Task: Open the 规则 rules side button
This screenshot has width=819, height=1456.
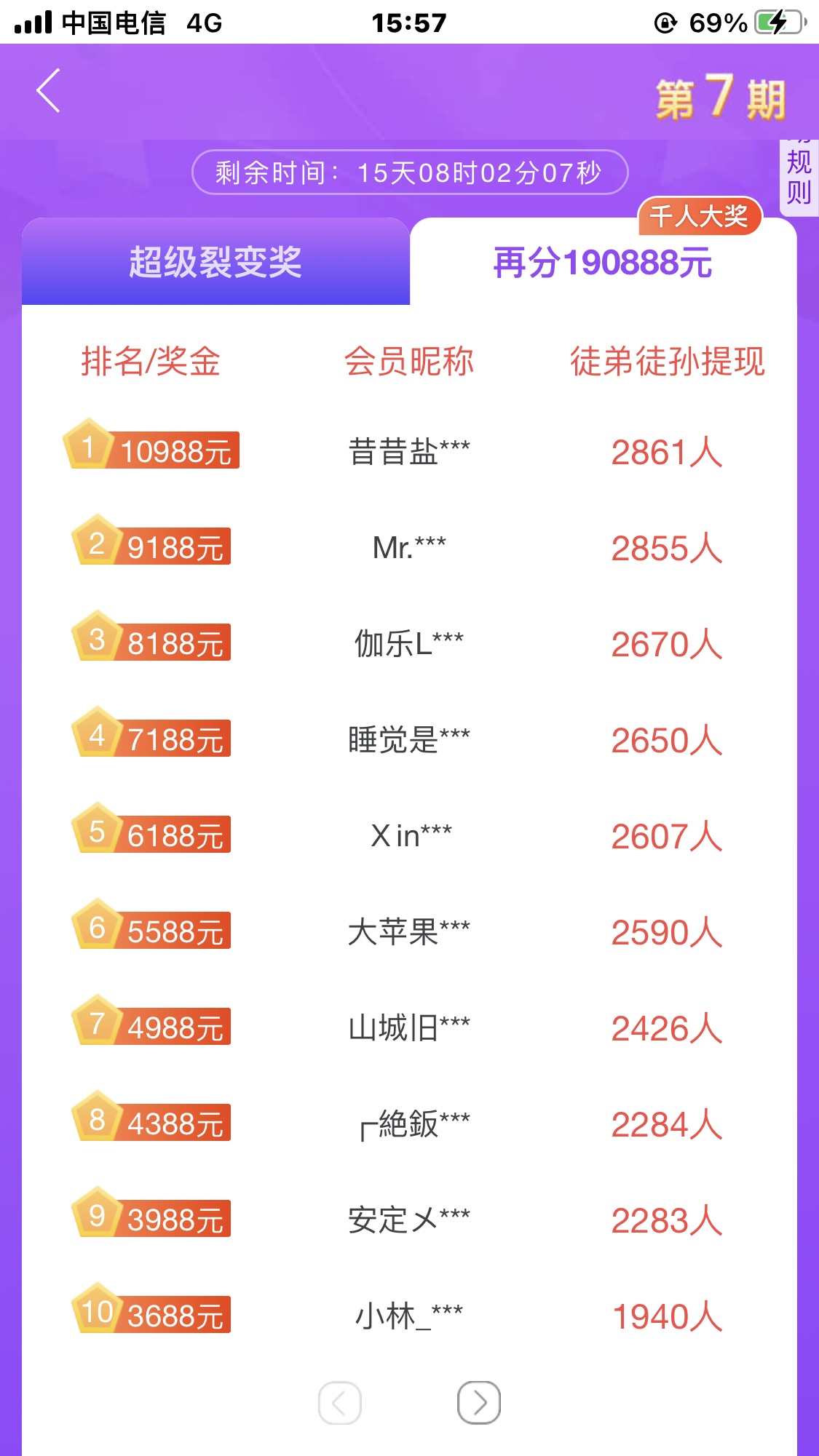Action: pyautogui.click(x=799, y=177)
